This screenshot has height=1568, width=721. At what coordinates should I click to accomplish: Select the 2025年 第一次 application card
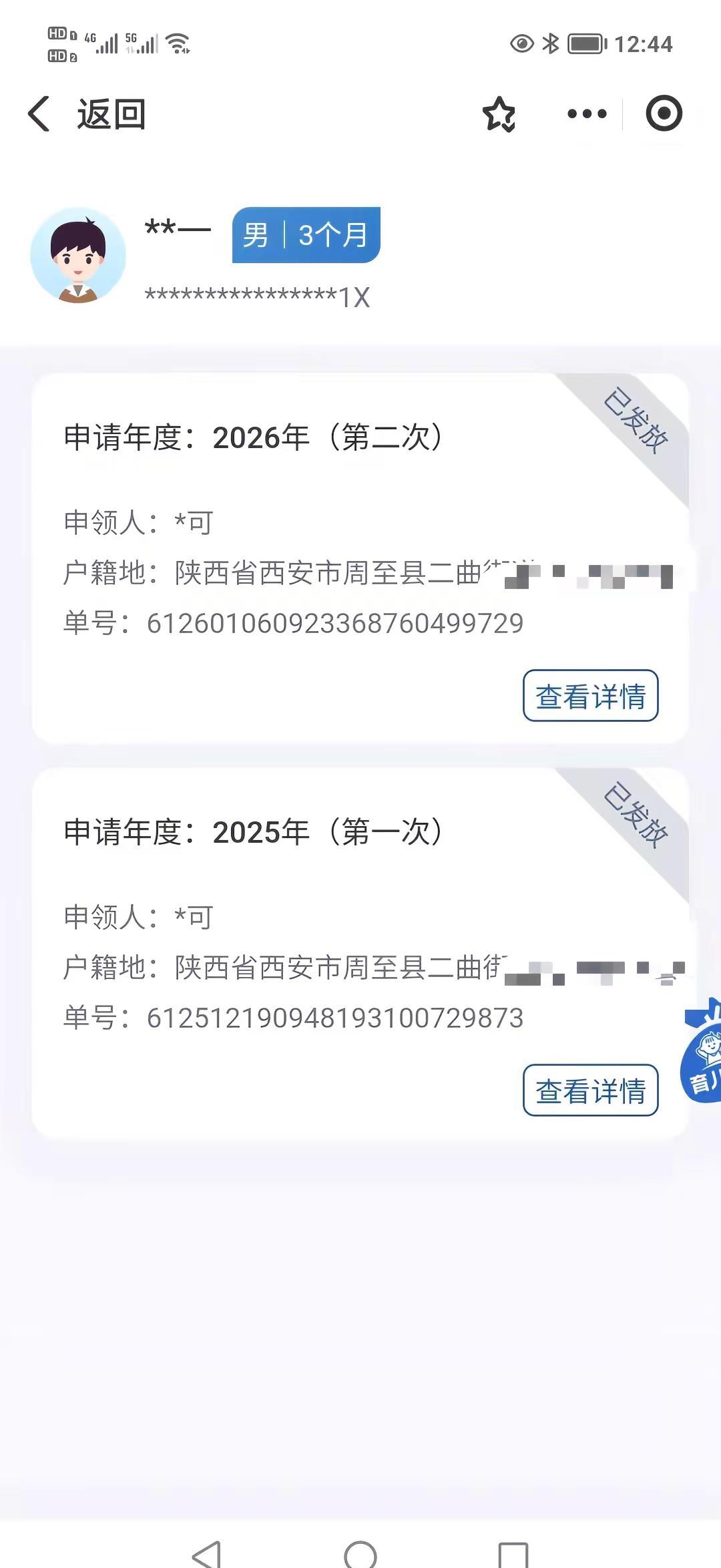(360, 948)
